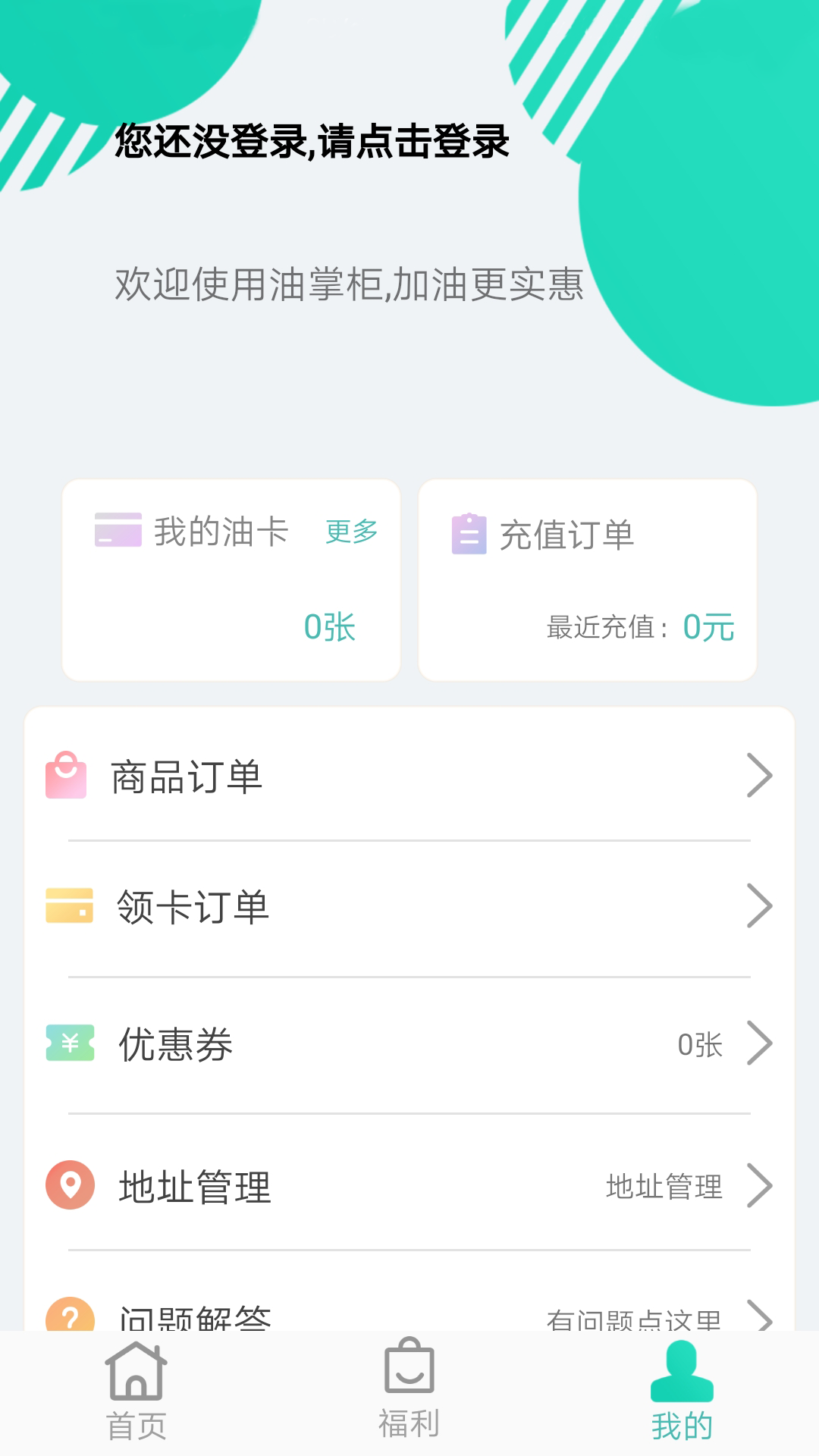The height and width of the screenshot is (1456, 819).
Task: Open 商品订单 row
Action: [x=409, y=777]
